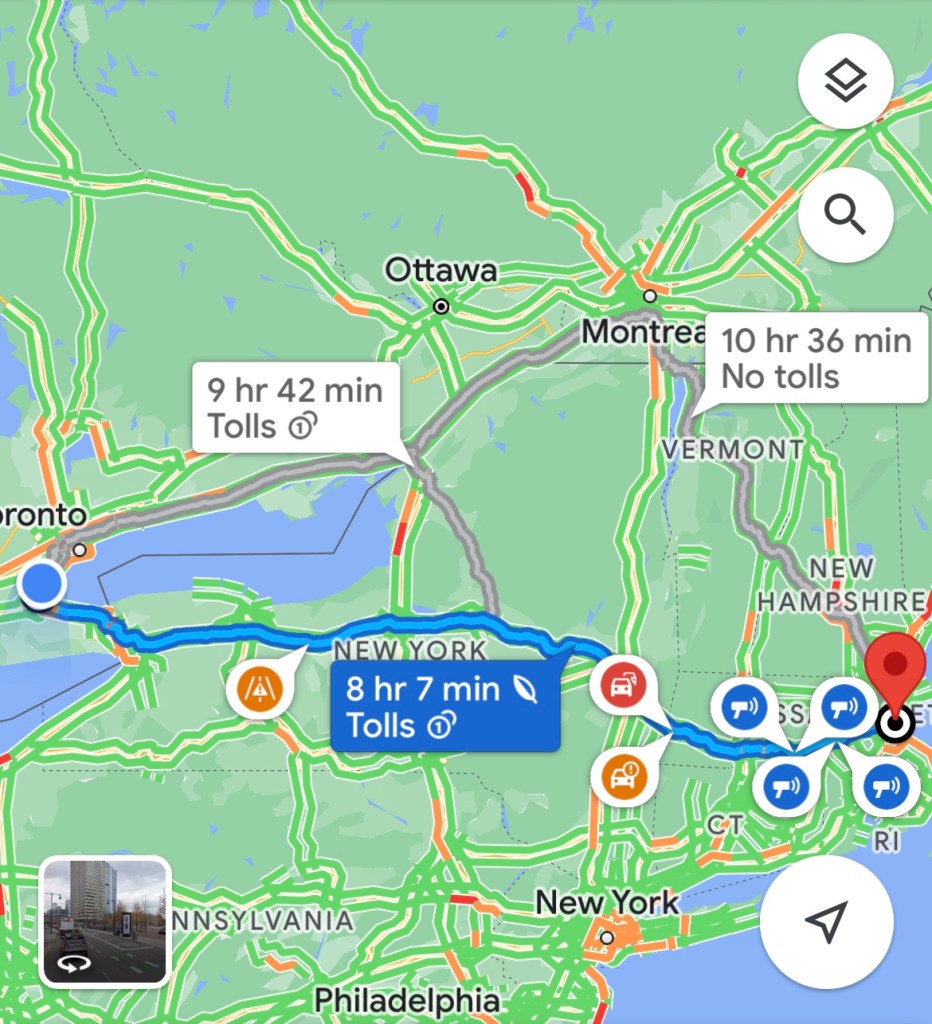This screenshot has width=932, height=1024.
Task: Tap the orange roadwork warning icon on the route
Action: click(x=259, y=690)
